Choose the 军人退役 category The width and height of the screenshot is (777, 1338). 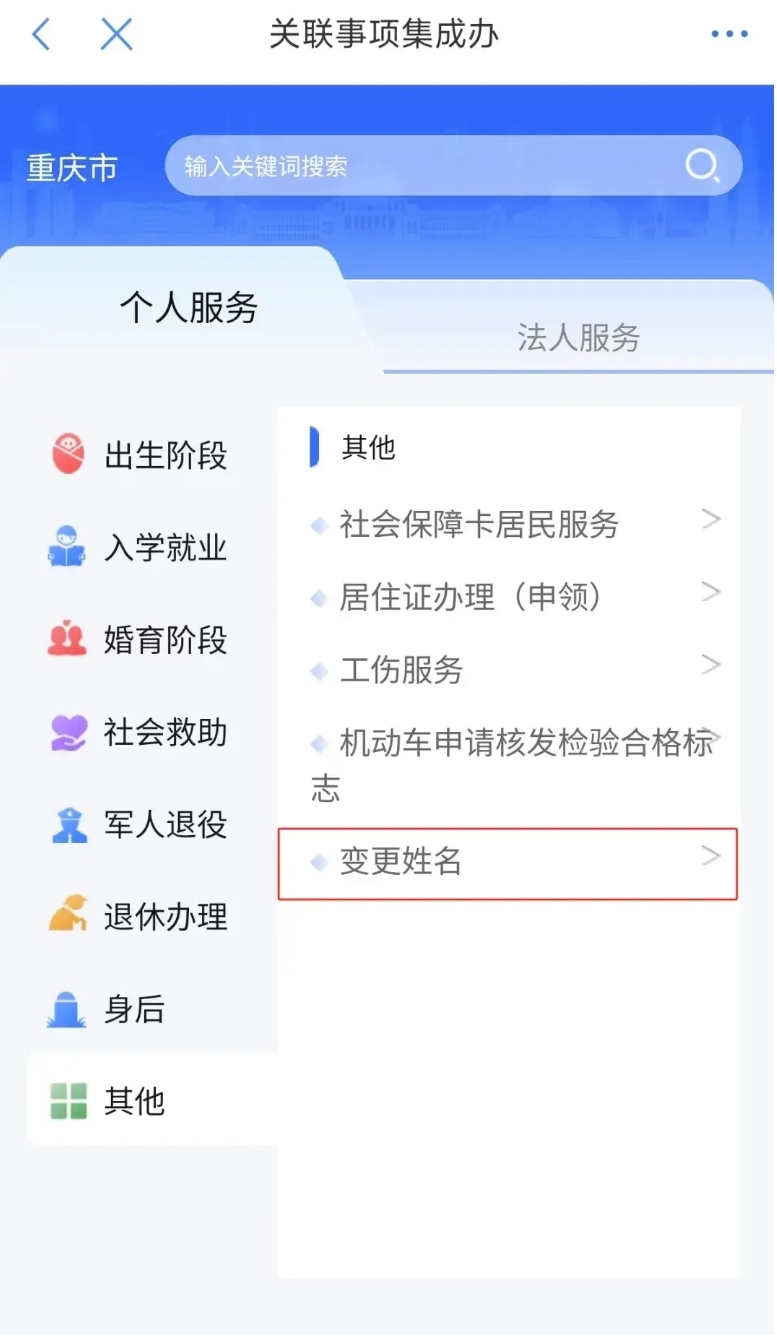140,825
